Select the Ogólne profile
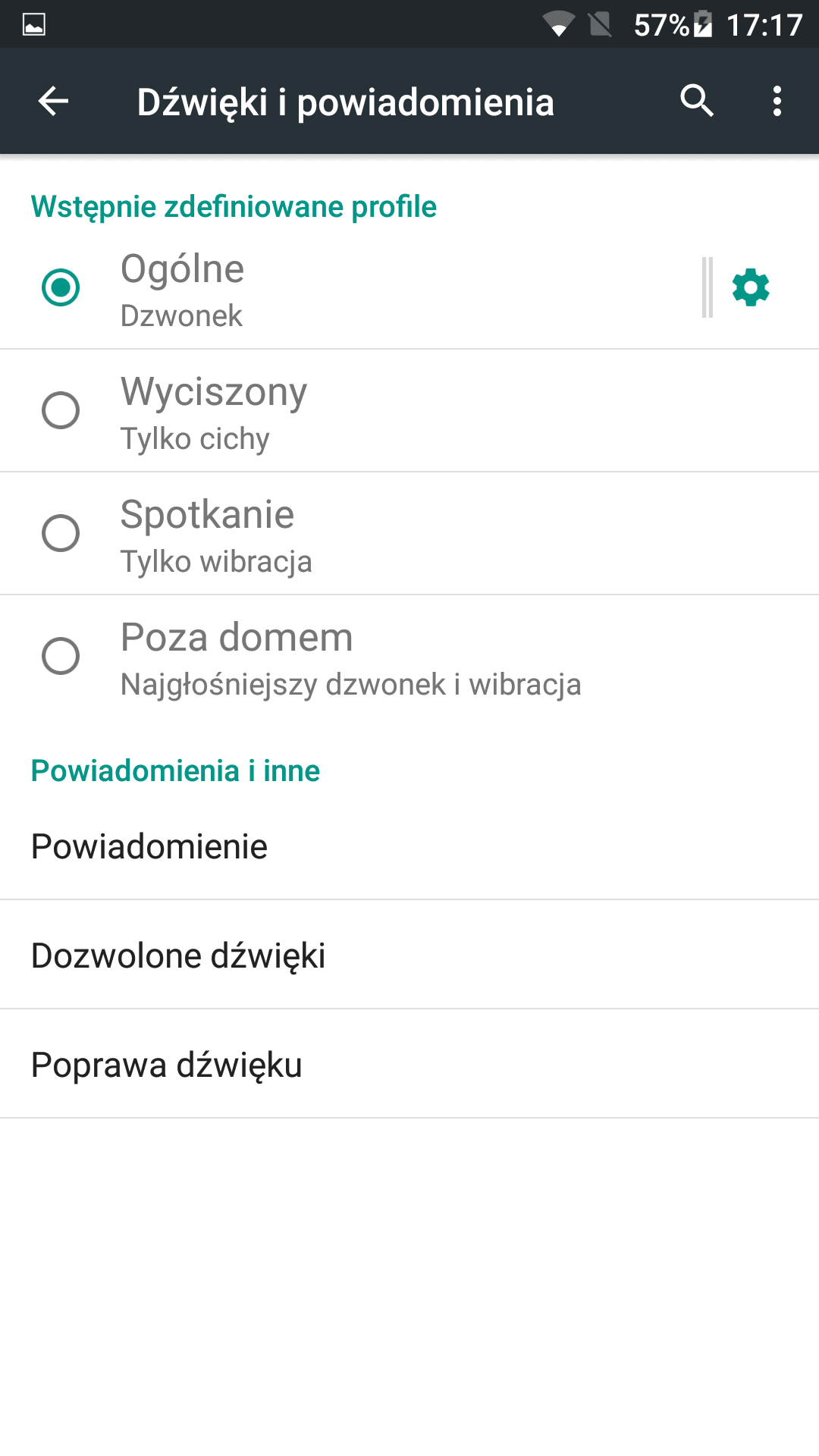Image resolution: width=819 pixels, height=1456 pixels. (349, 288)
